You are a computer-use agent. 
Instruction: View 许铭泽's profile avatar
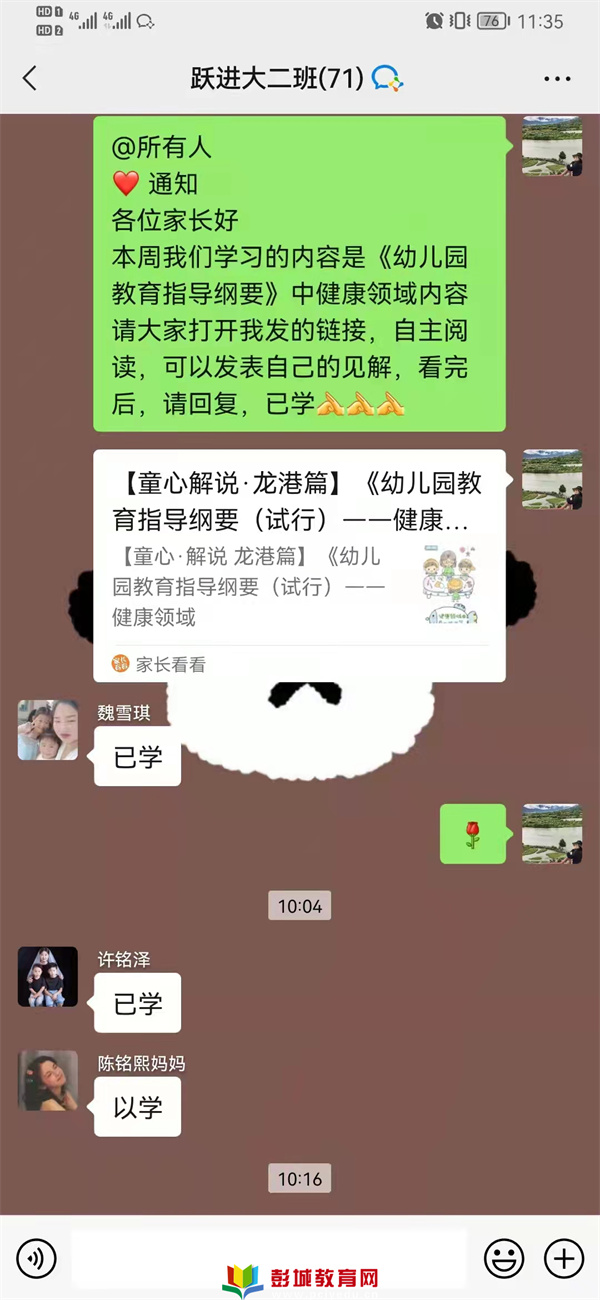point(48,976)
